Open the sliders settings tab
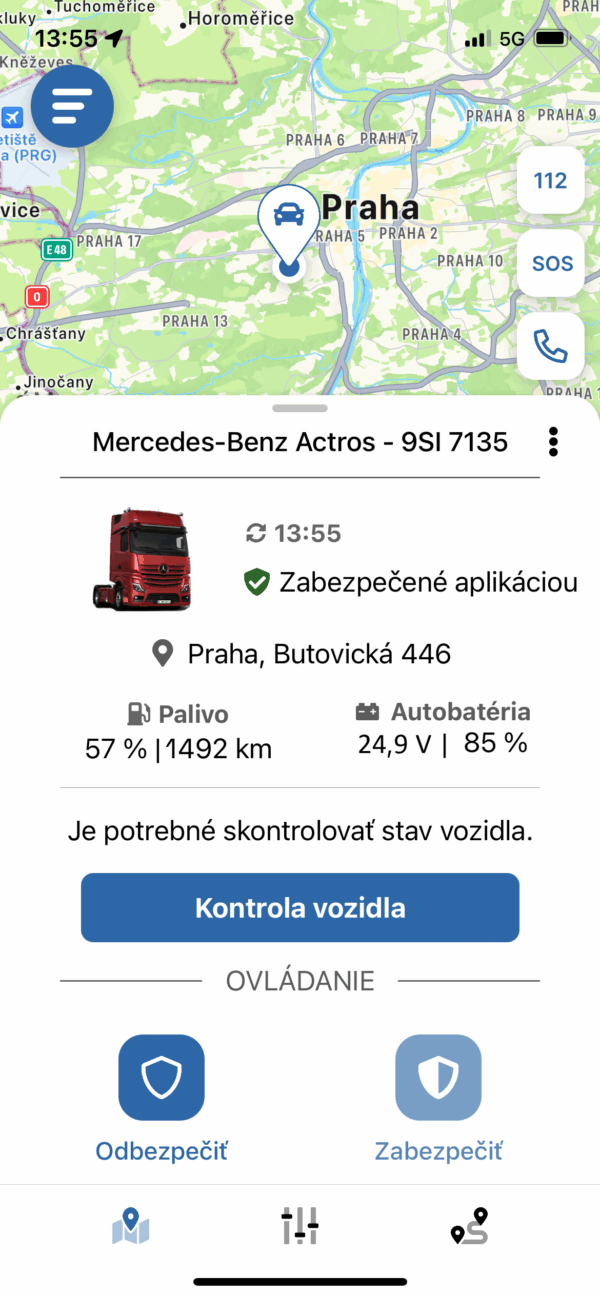 pos(300,1226)
